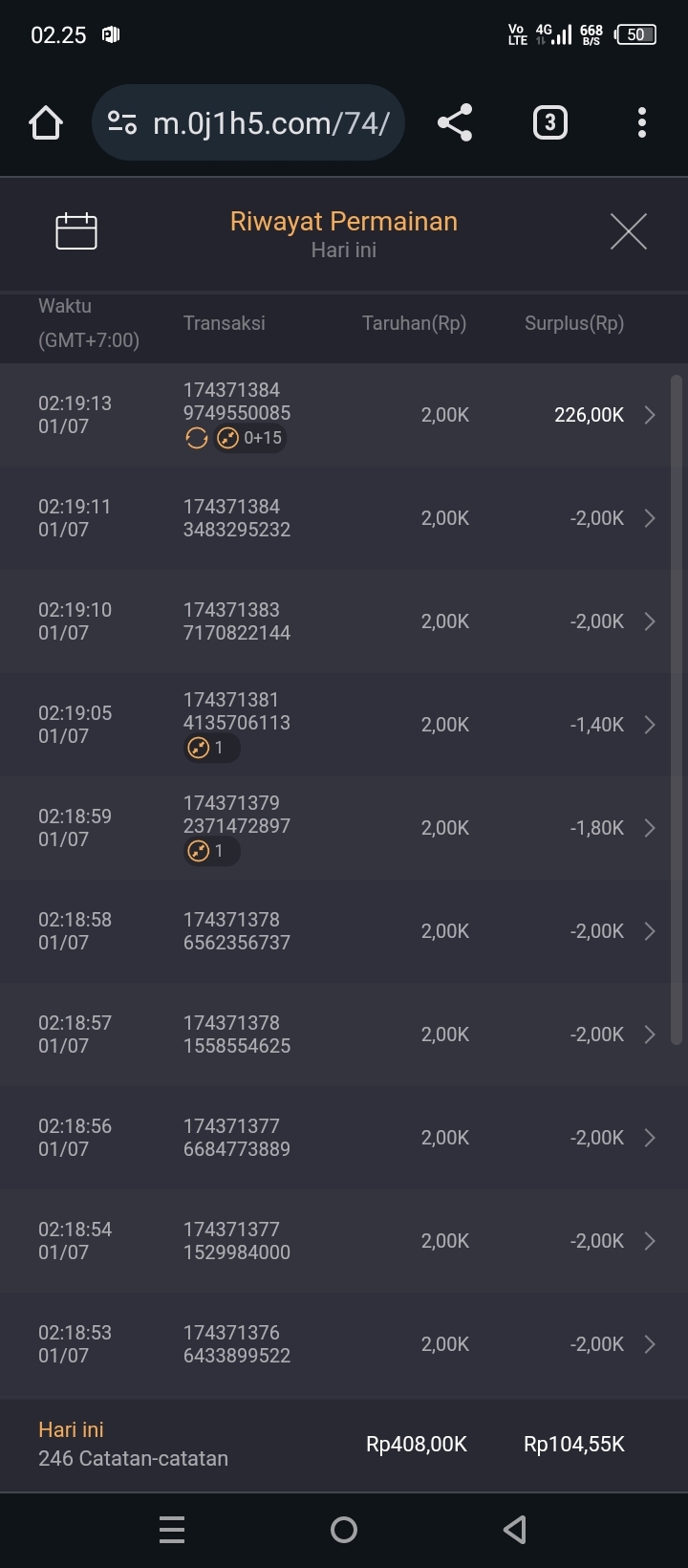Open the 02:18:59 transaction with -1,80K
688x1568 pixels.
tap(344, 828)
